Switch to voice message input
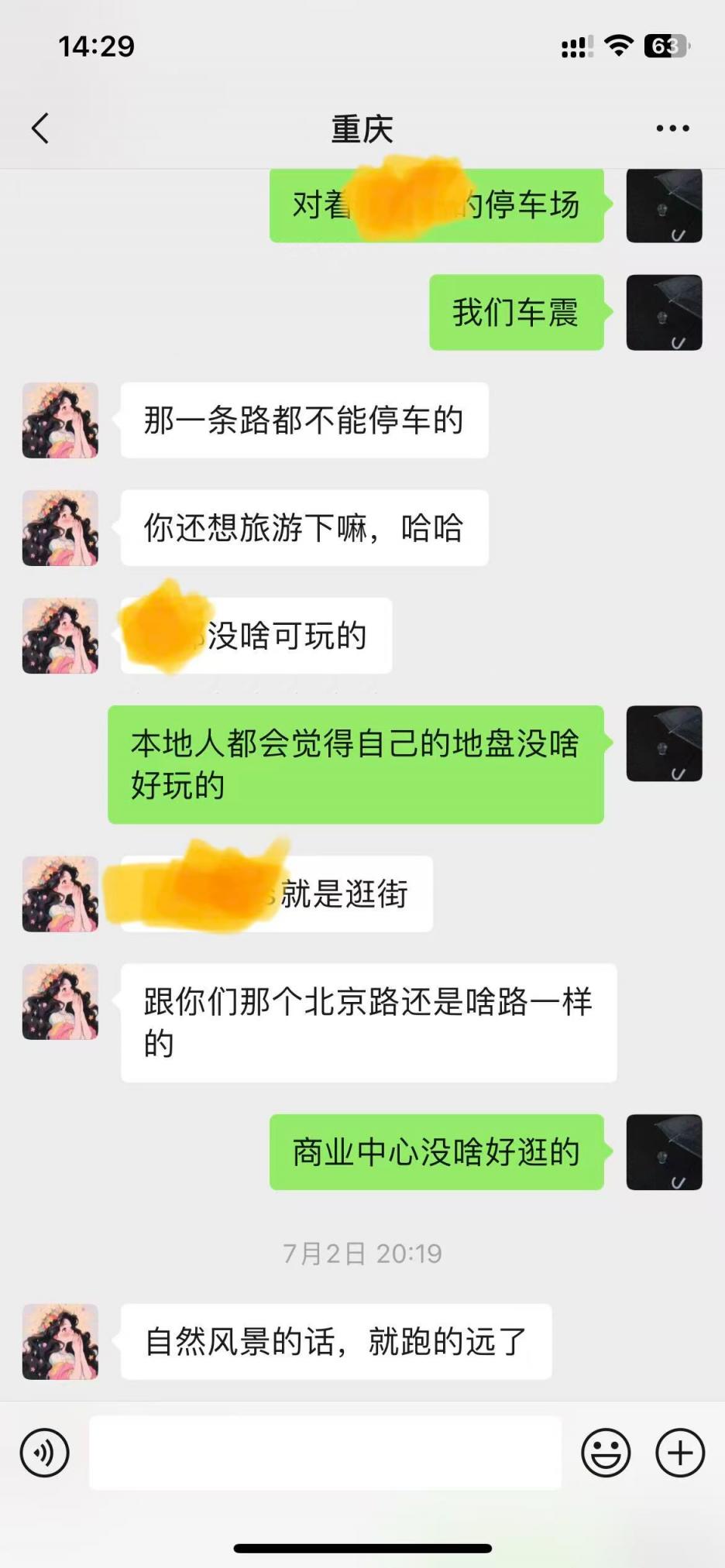 click(45, 1453)
